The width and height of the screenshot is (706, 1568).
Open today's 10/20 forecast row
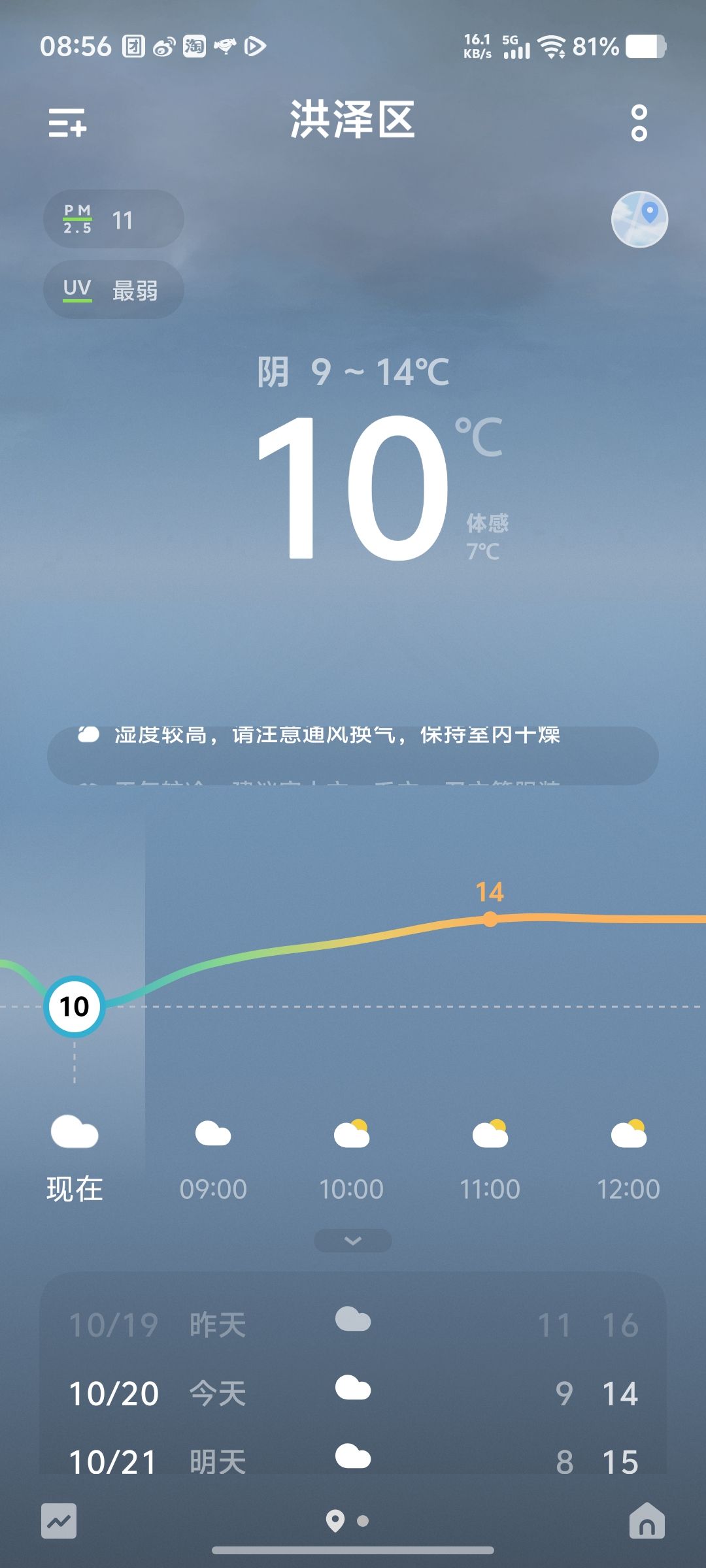pos(353,1393)
